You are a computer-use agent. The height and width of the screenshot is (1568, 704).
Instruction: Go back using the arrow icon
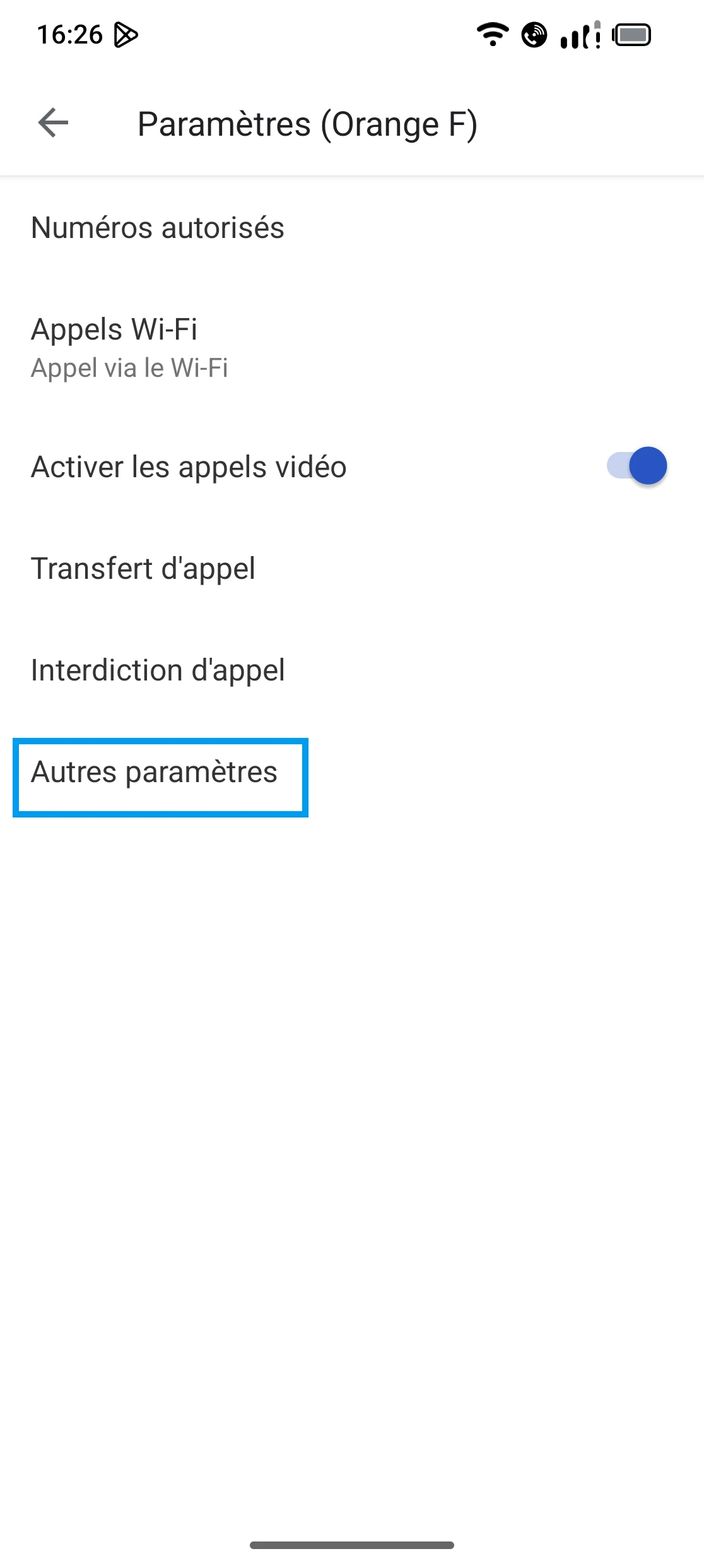click(53, 122)
